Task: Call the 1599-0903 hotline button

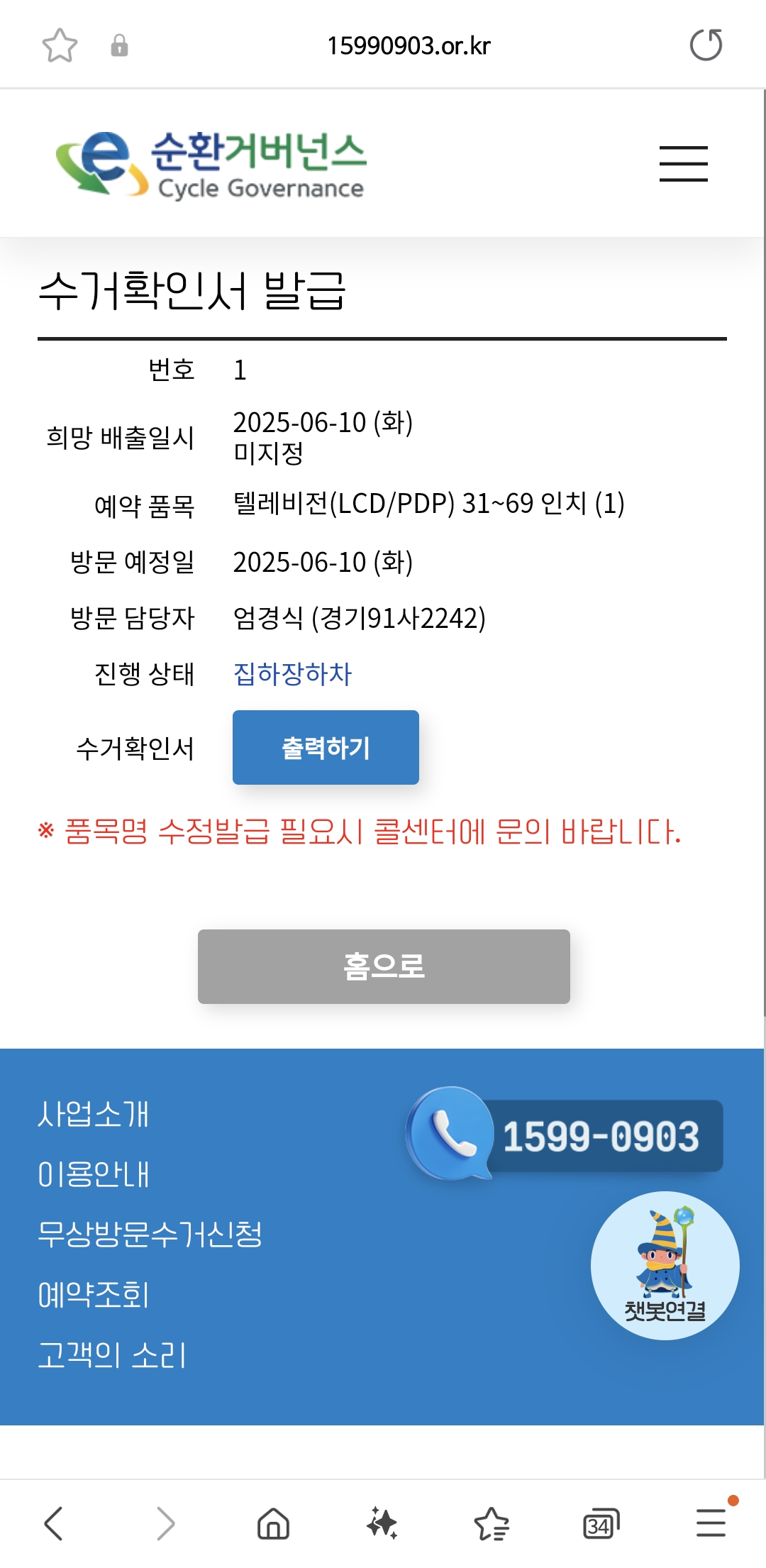Action: [565, 1135]
